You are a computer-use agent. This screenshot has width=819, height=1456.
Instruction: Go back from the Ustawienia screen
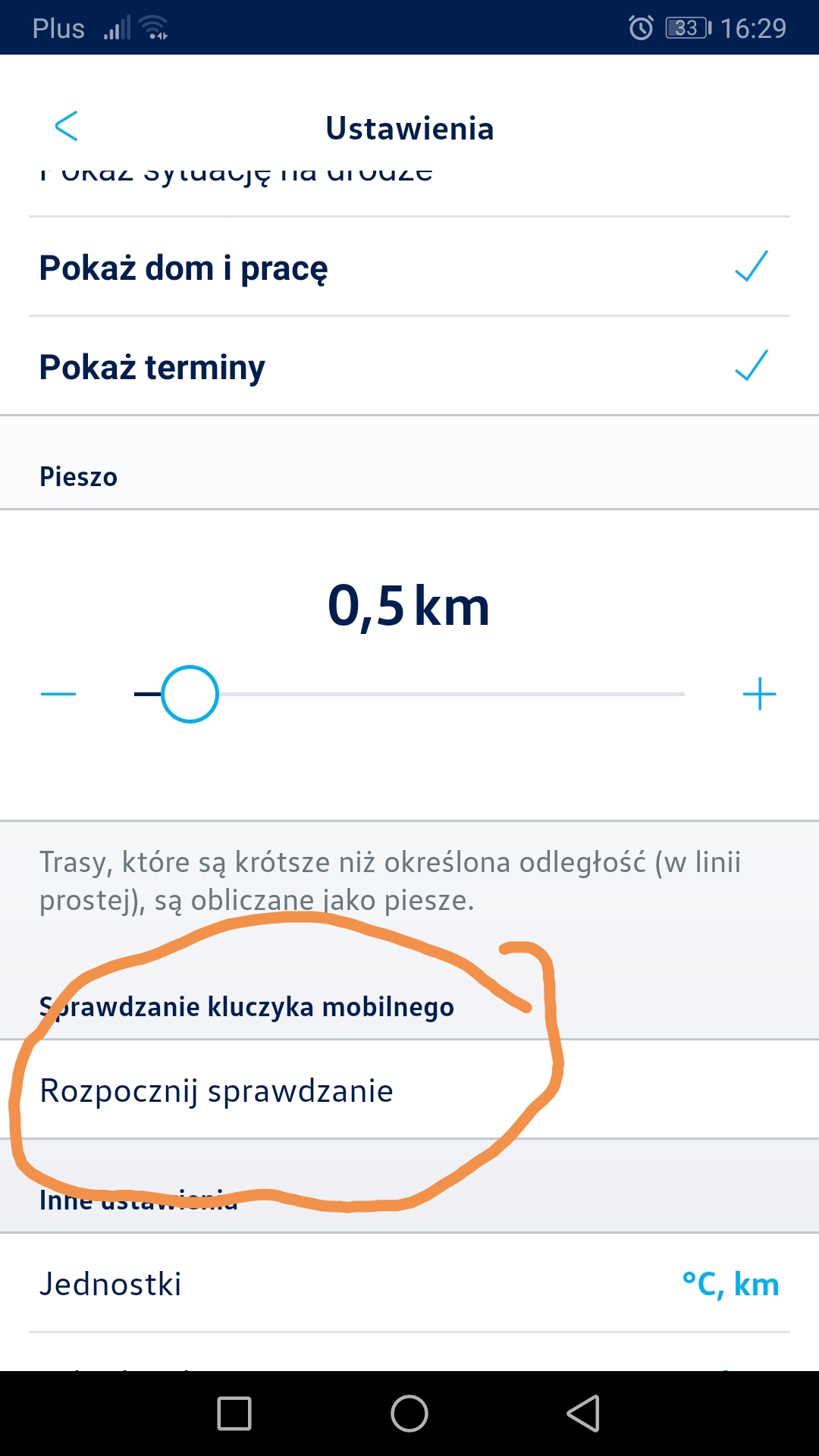pyautogui.click(x=67, y=127)
